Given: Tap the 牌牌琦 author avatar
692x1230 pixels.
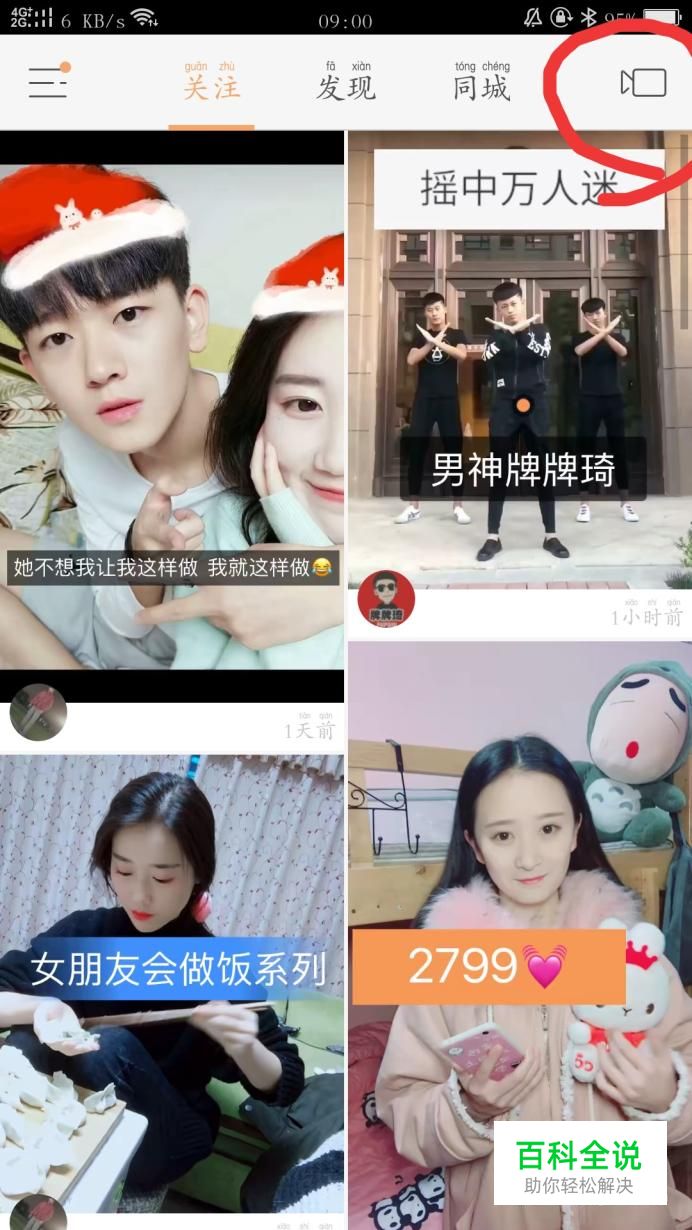Looking at the screenshot, I should coord(385,599).
